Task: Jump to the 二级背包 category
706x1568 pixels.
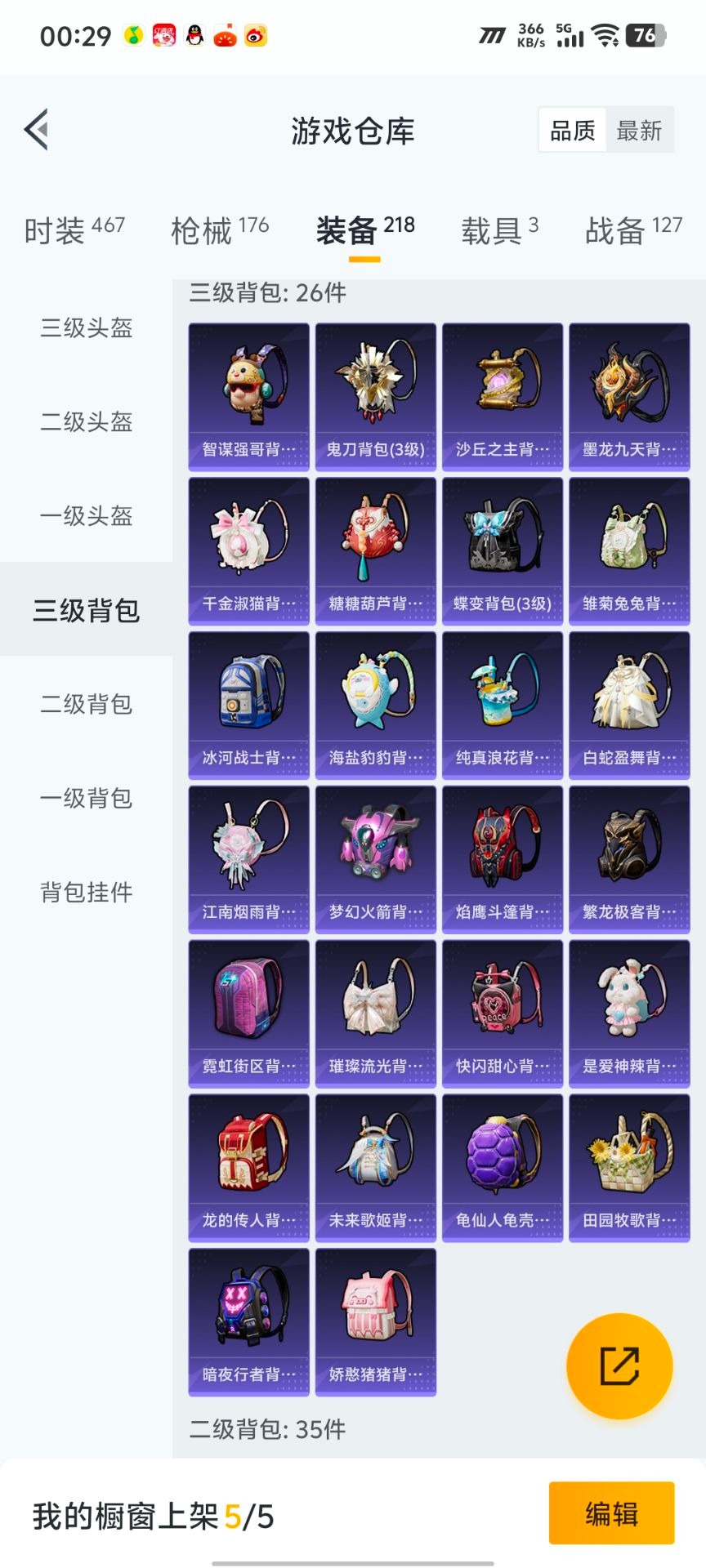Action: [x=86, y=704]
